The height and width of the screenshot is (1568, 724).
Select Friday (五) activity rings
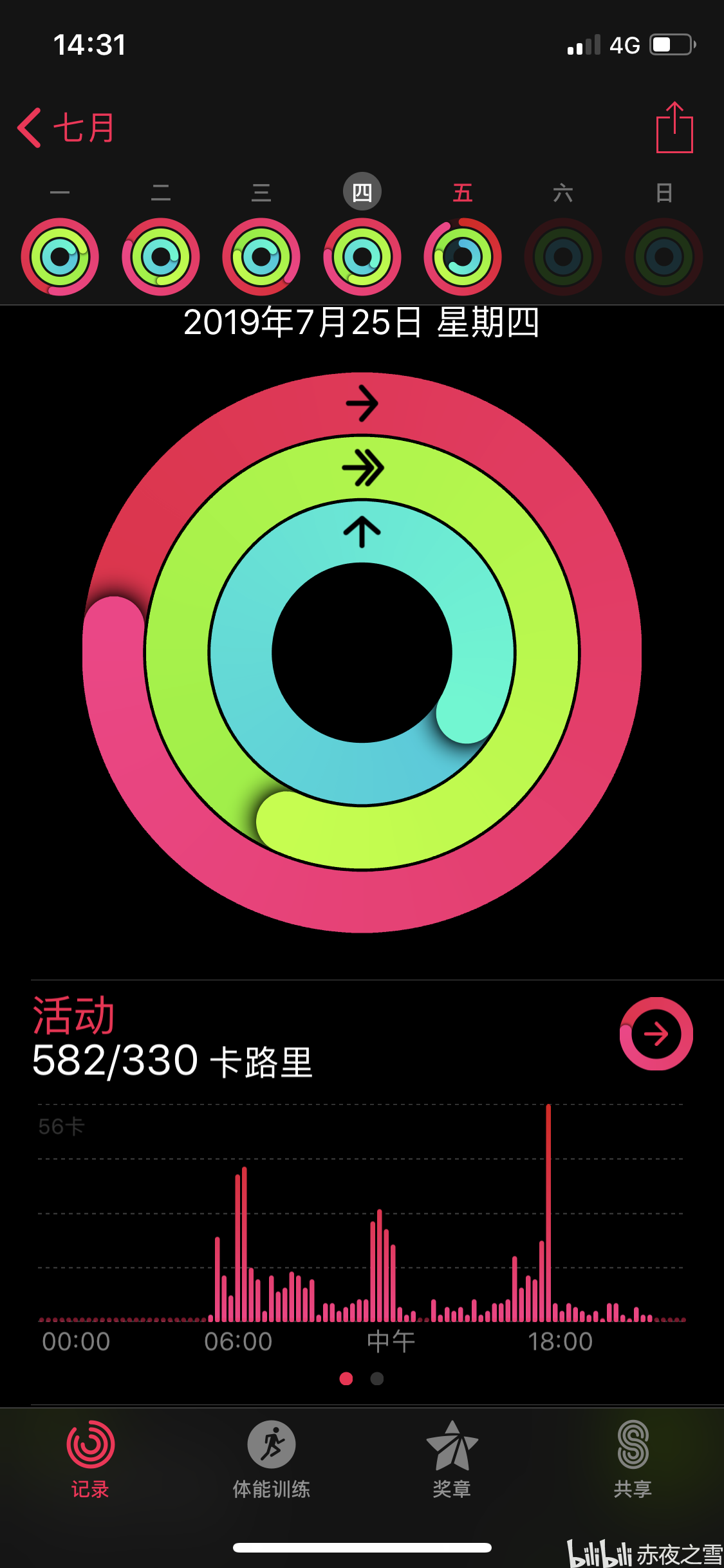463,257
